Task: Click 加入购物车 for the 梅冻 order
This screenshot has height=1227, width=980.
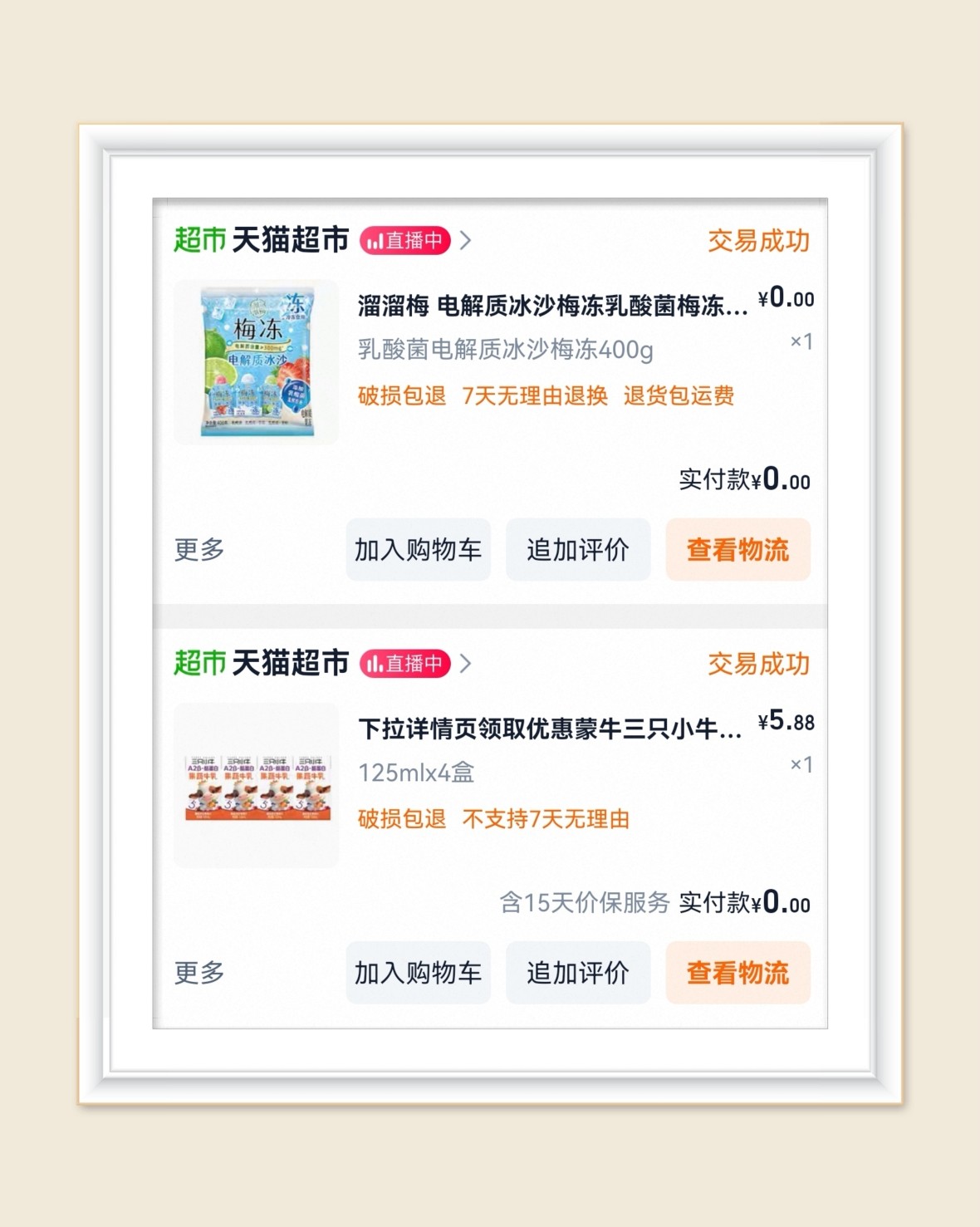Action: point(418,550)
